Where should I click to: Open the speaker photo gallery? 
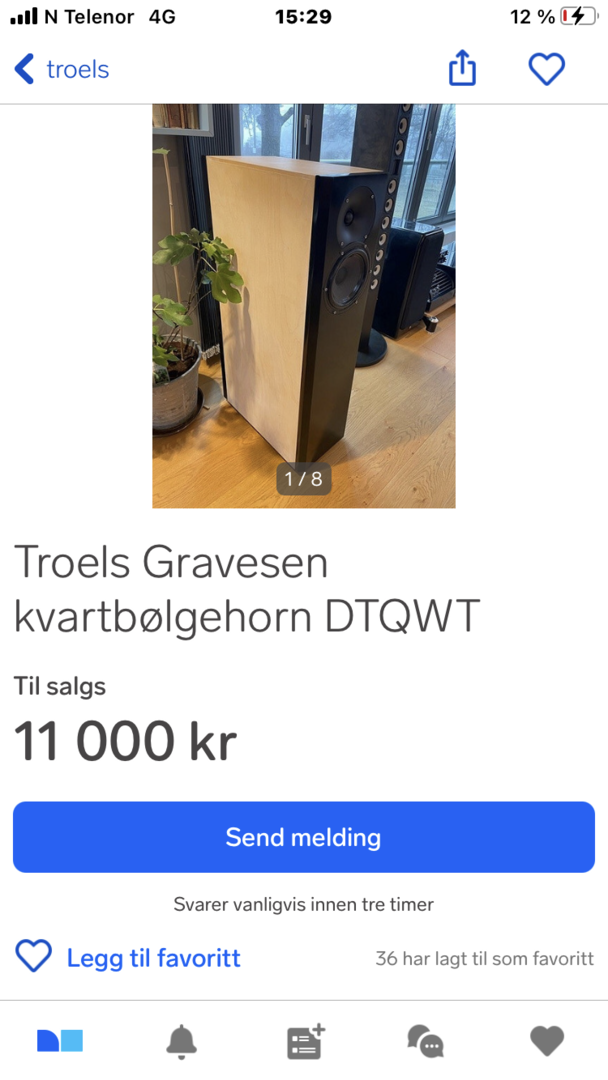[304, 306]
